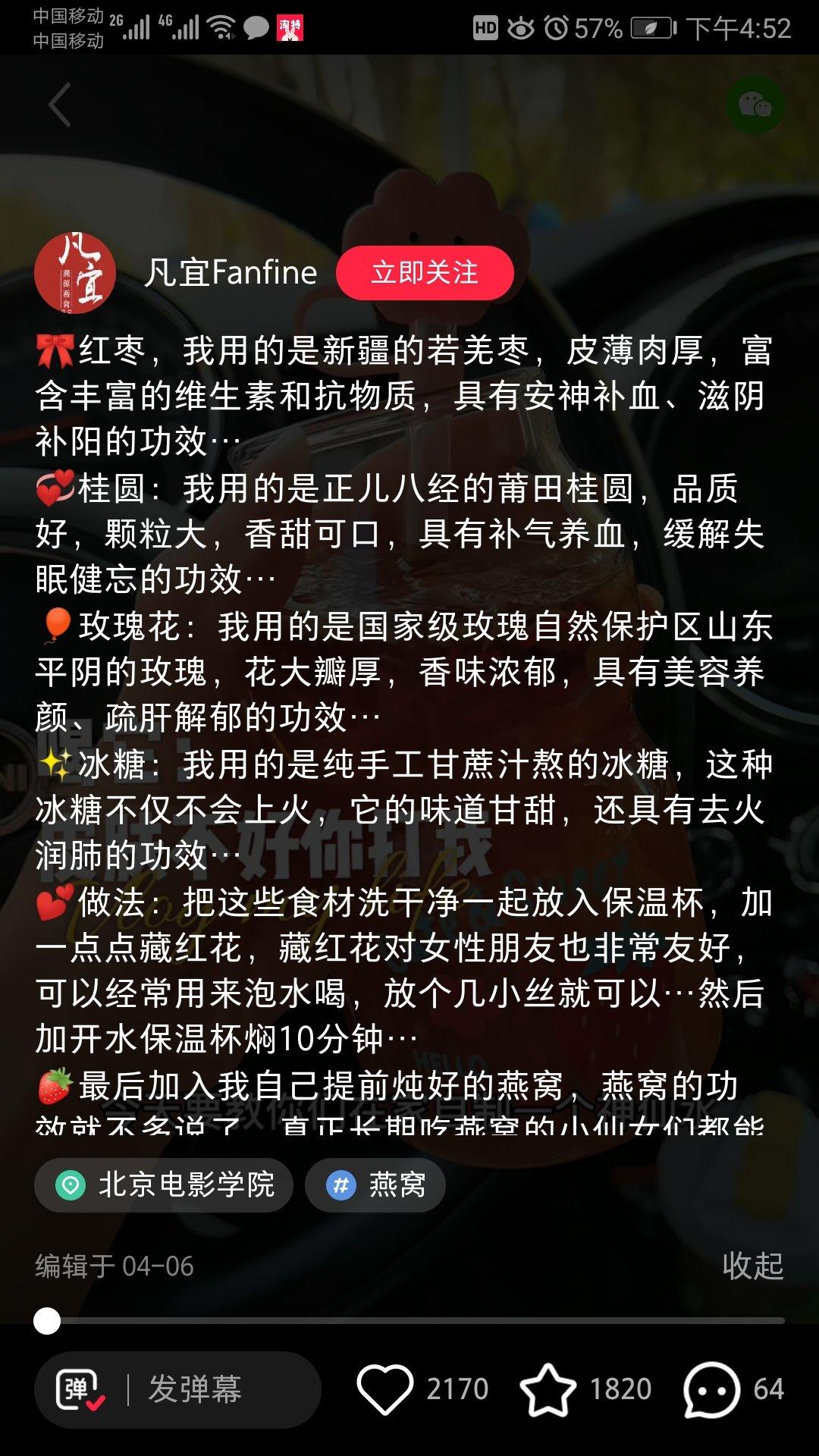
Task: Collapse the description with 收起
Action: click(x=752, y=1266)
